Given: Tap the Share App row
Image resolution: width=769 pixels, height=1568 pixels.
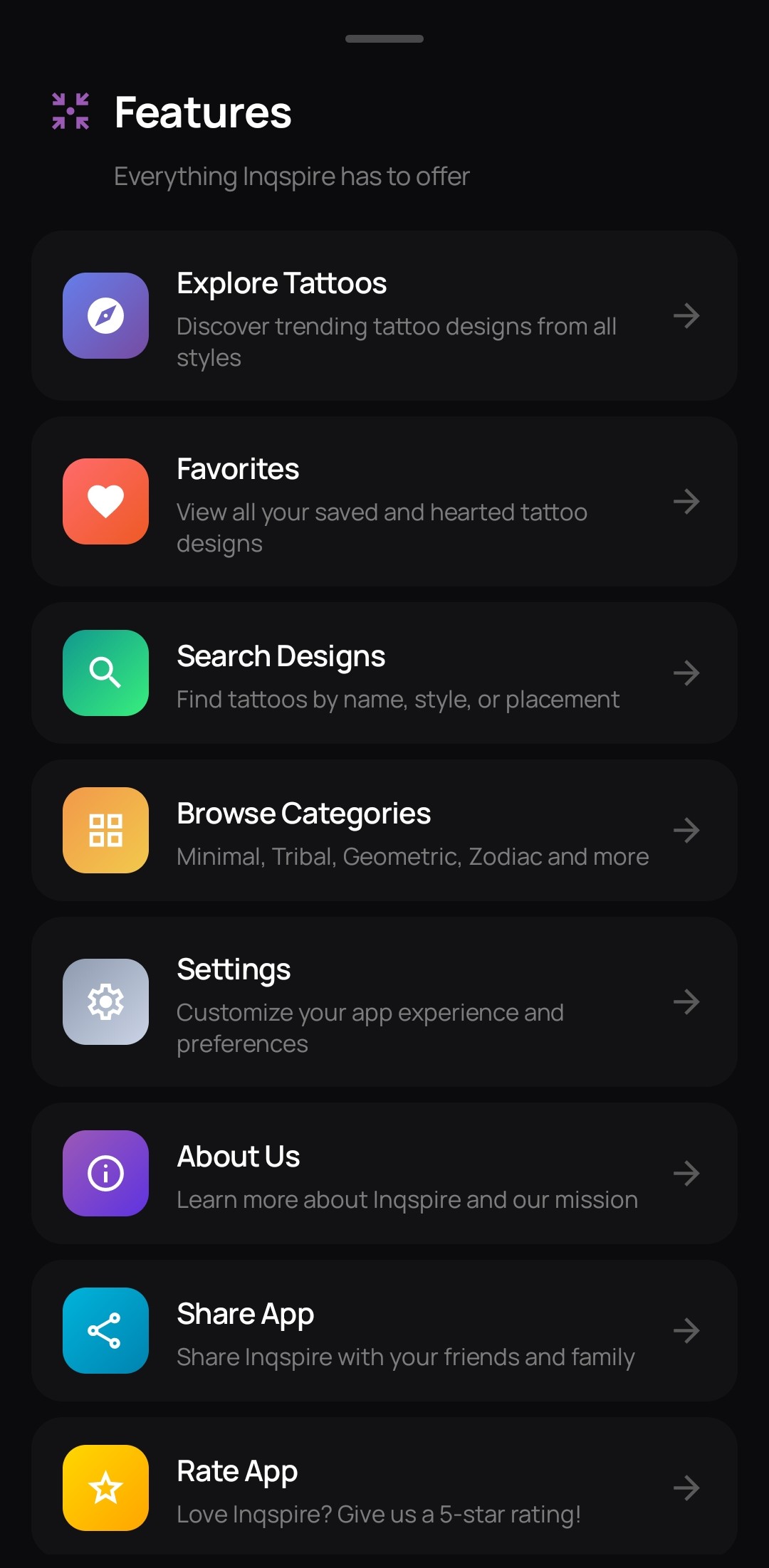Looking at the screenshot, I should pyautogui.click(x=384, y=1330).
